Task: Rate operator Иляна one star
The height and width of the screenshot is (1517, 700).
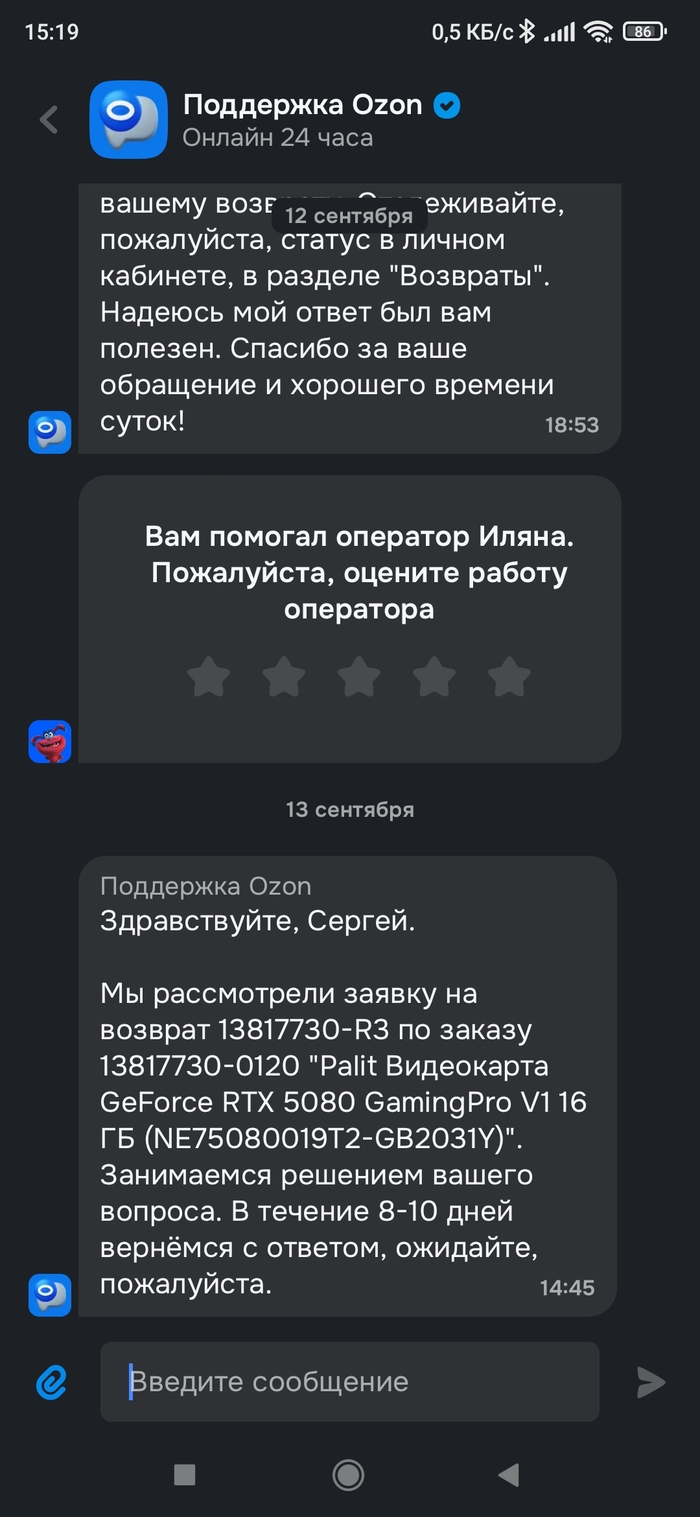Action: click(x=209, y=677)
